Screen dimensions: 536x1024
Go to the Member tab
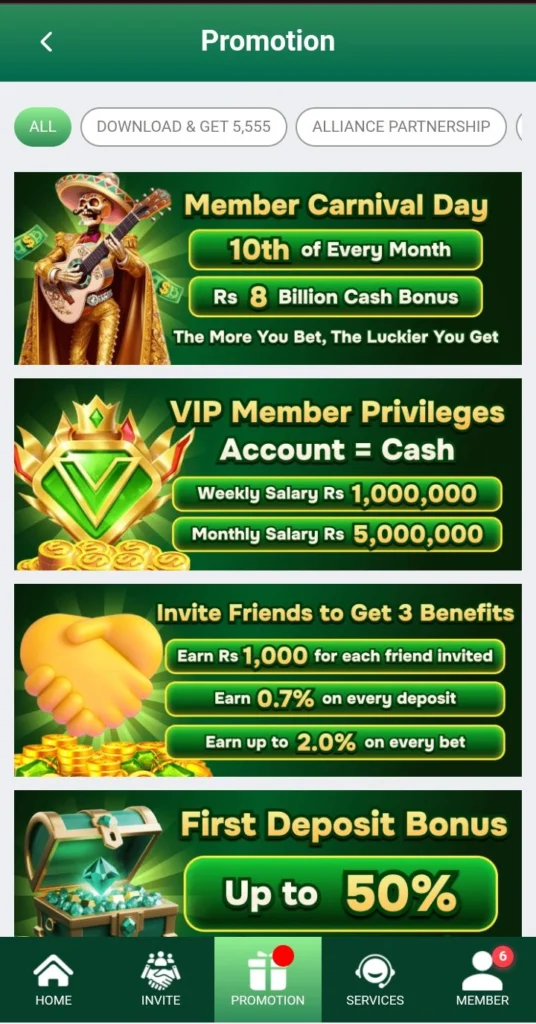pos(482,980)
